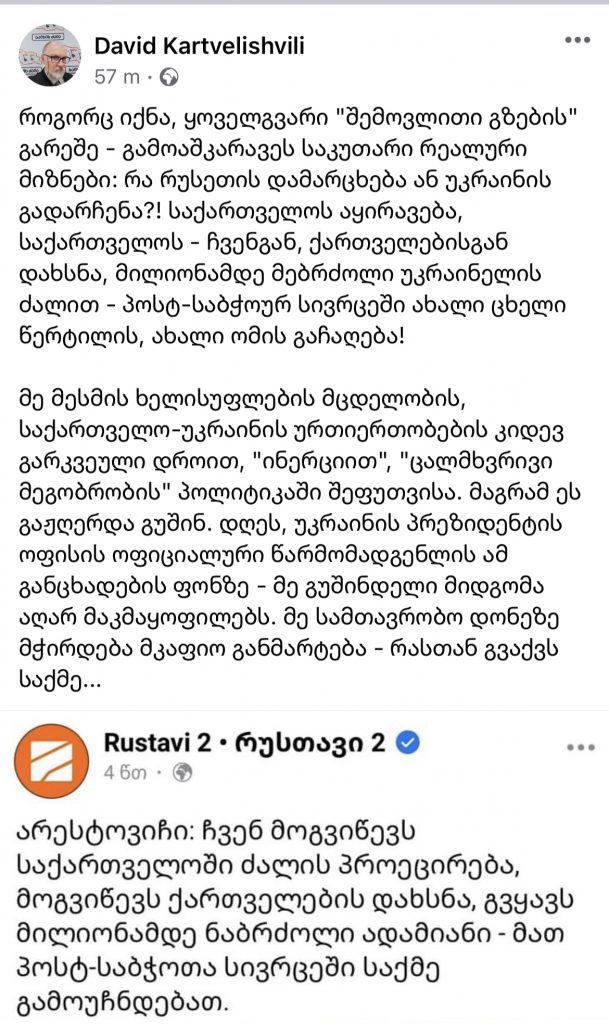The image size is (609, 1024).
Task: Open David Kartvelishvili's profile name
Action: point(199,46)
